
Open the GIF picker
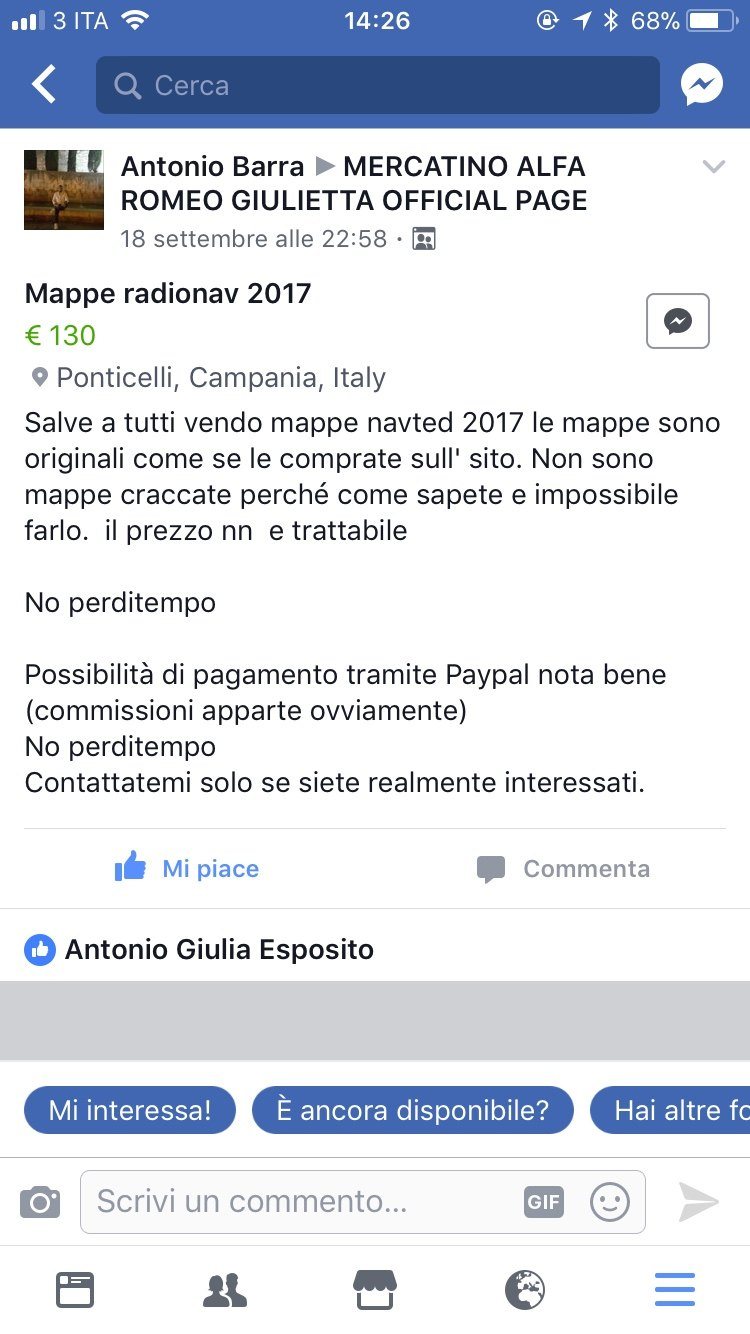point(543,1201)
